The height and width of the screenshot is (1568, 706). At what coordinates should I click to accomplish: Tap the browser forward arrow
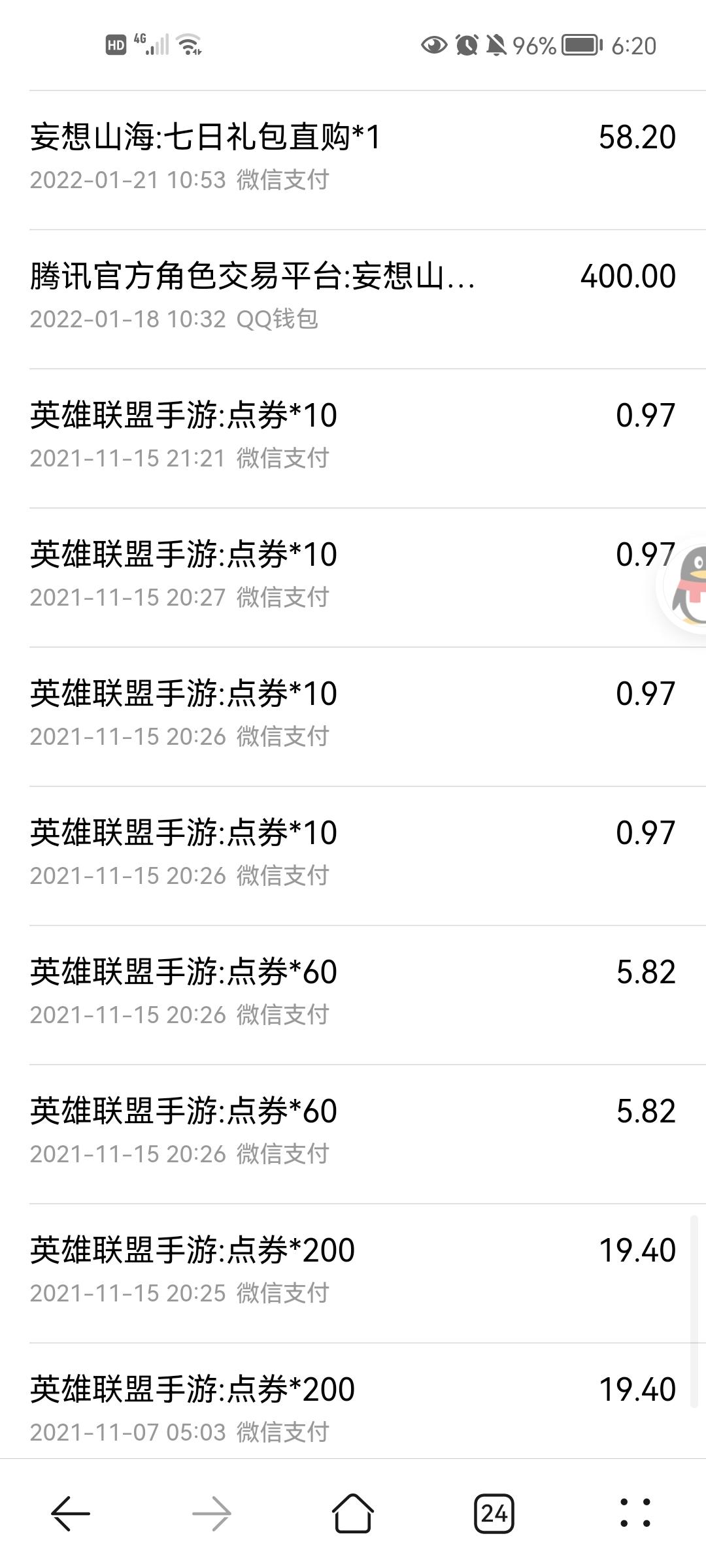click(212, 1513)
